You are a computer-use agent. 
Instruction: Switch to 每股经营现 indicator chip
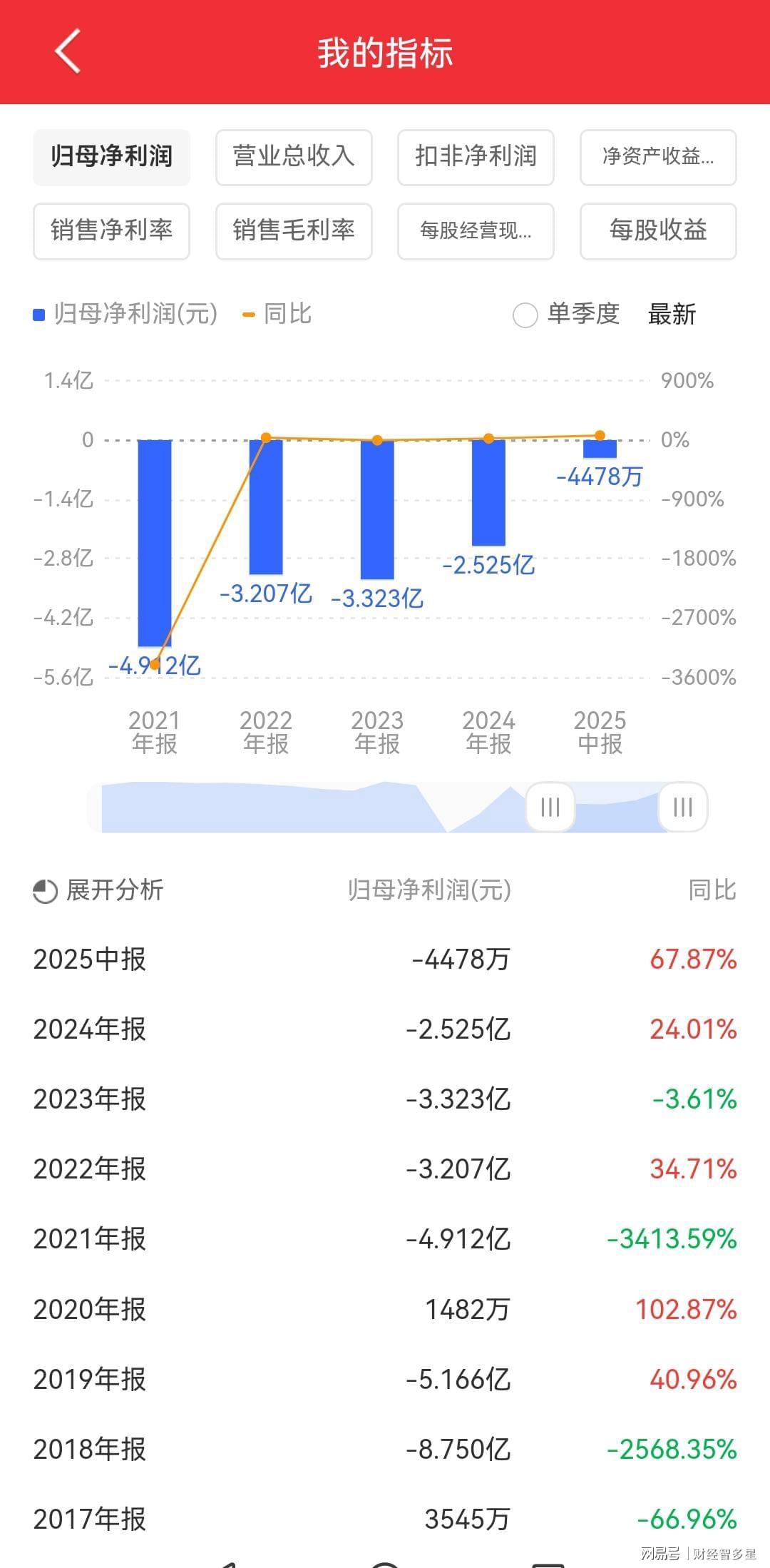tap(476, 231)
